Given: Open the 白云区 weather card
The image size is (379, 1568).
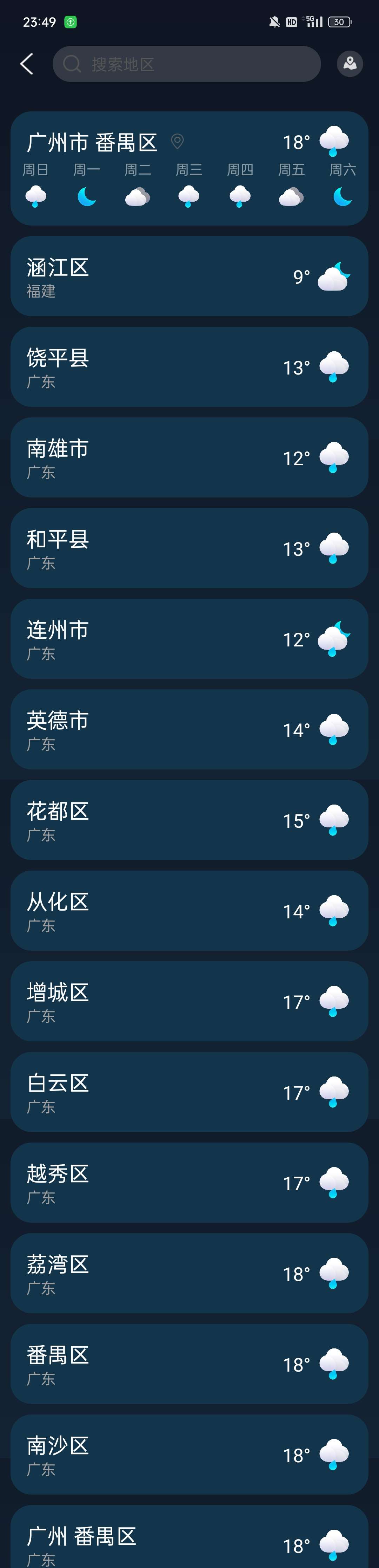Looking at the screenshot, I should point(189,1092).
